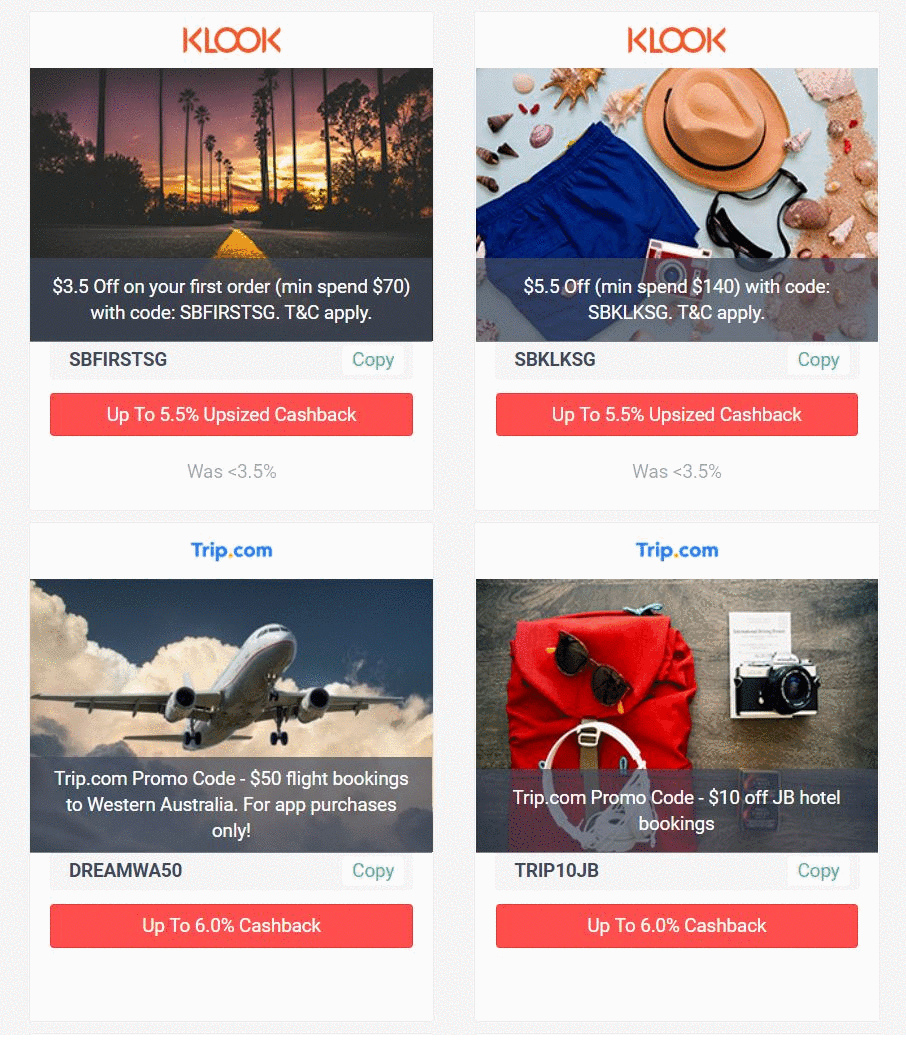This screenshot has height=1049, width=906.
Task: Get 6.0% Cashback for TRIP10JB deal
Action: tap(676, 926)
